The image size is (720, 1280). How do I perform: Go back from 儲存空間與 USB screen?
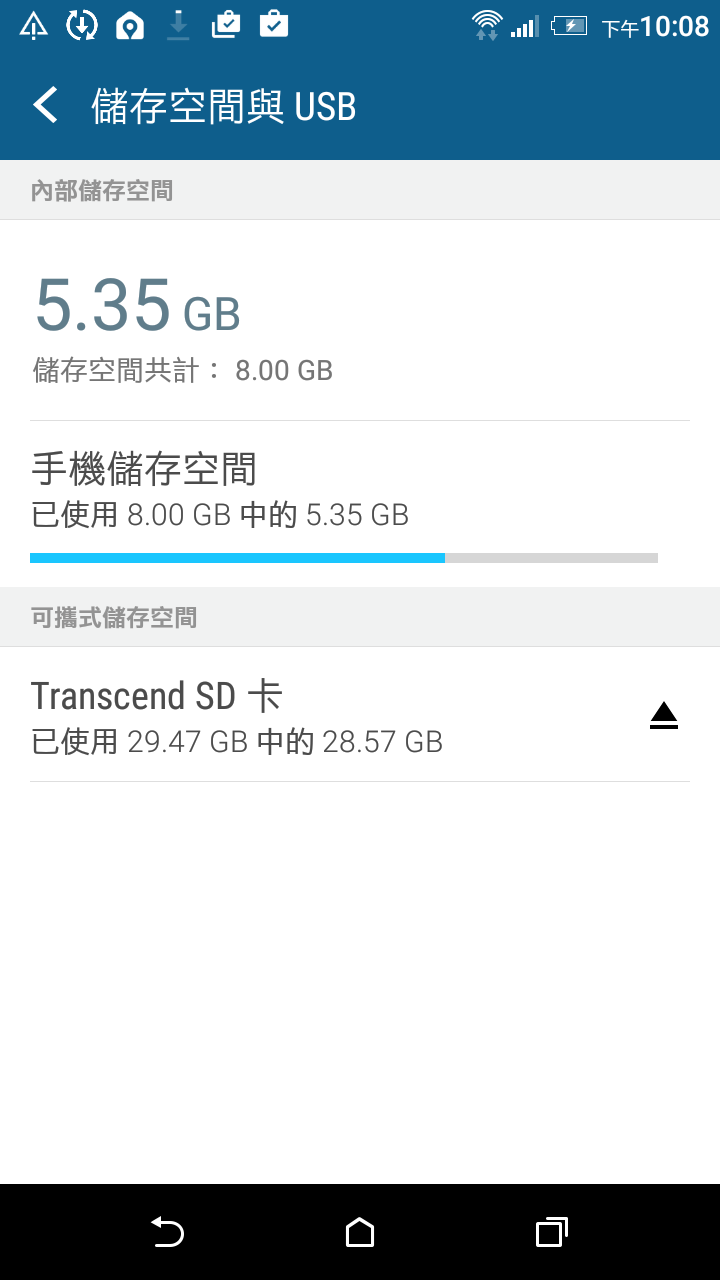click(x=46, y=105)
